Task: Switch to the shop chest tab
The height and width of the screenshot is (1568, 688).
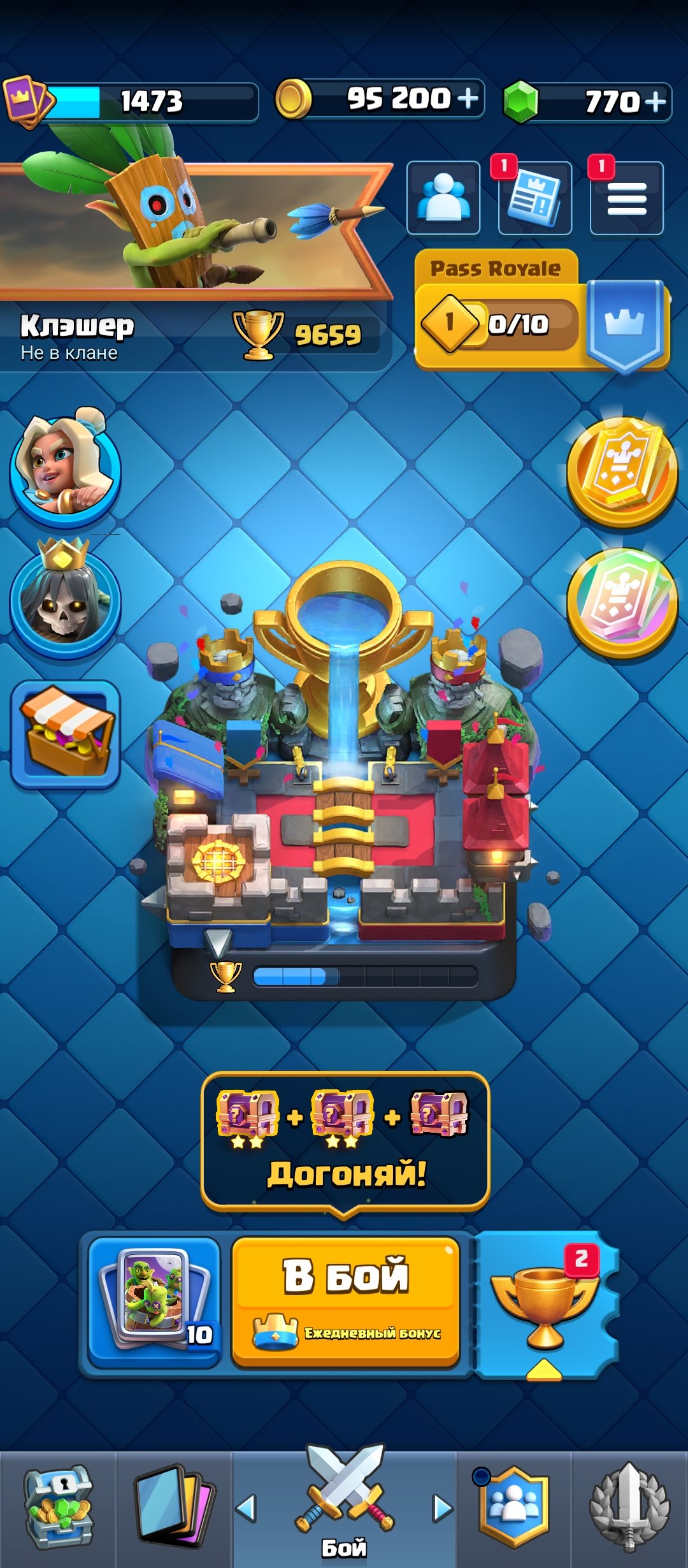Action: click(x=59, y=1509)
